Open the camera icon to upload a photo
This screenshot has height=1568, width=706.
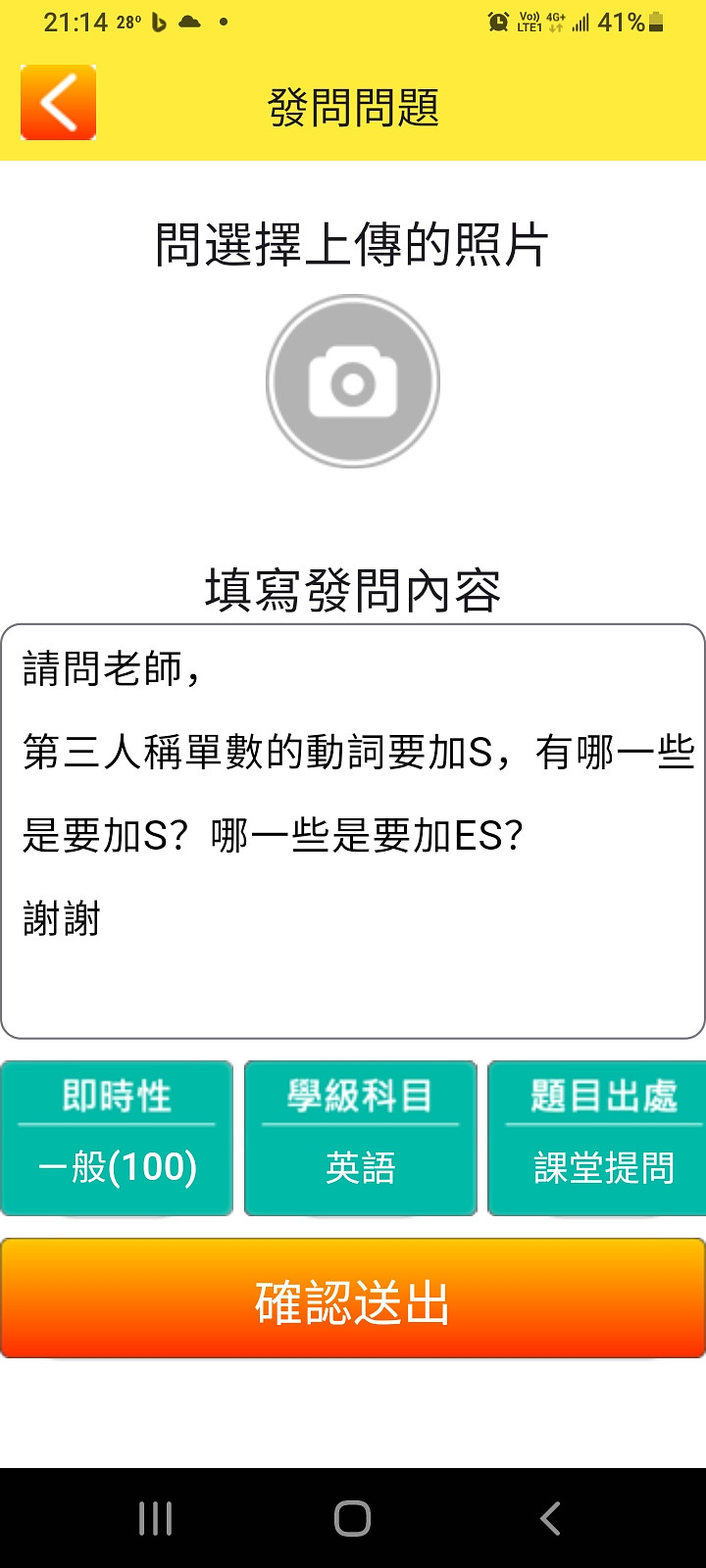click(353, 381)
